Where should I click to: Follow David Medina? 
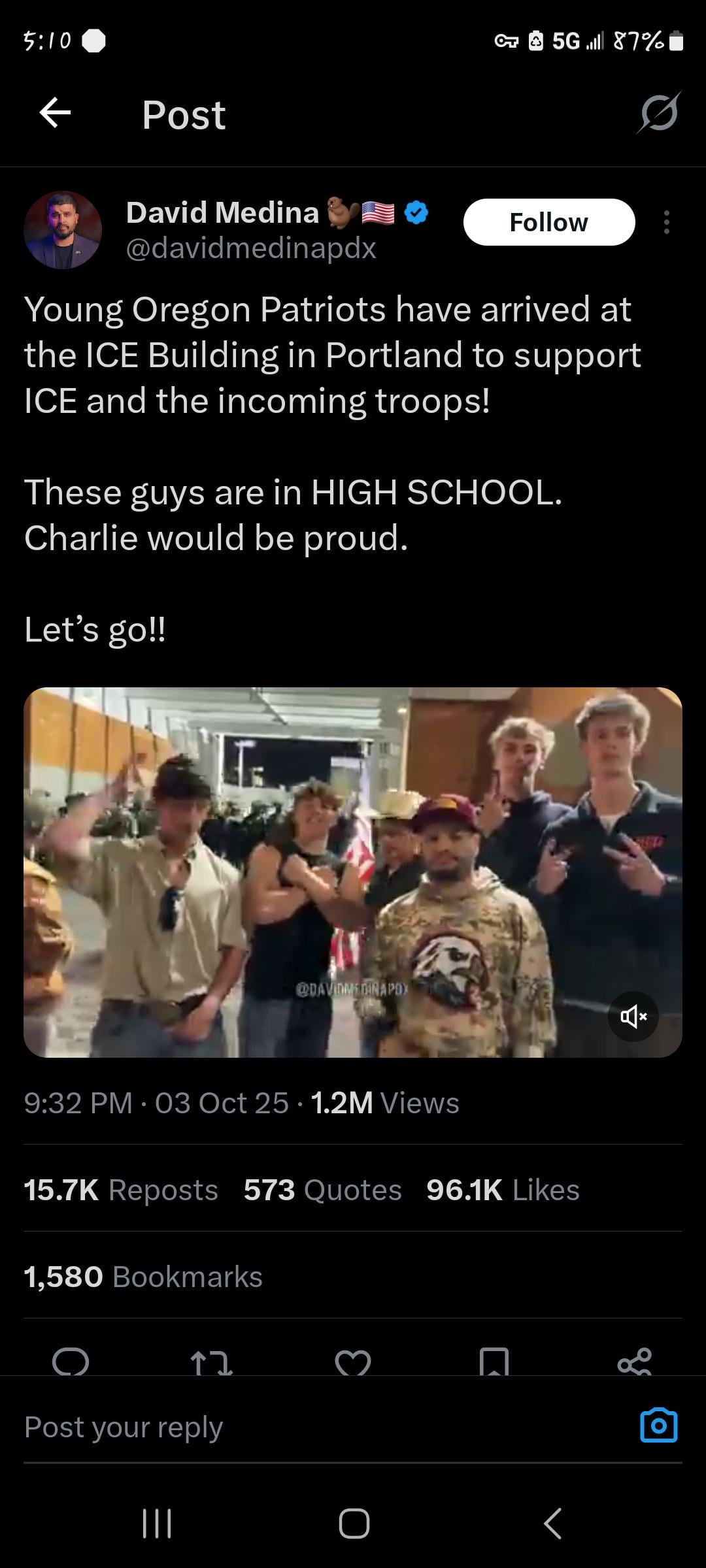548,222
